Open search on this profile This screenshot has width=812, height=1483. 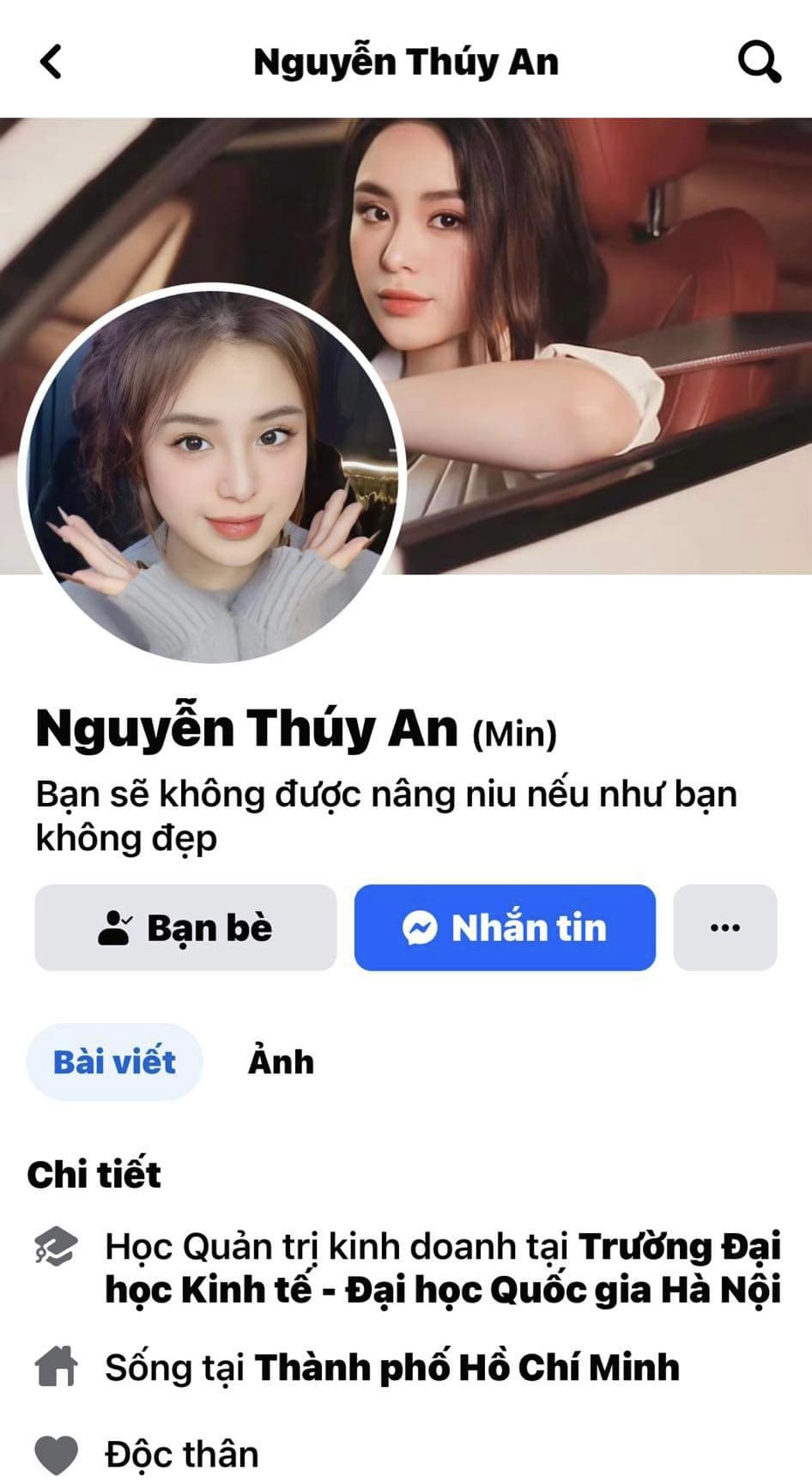point(759,62)
